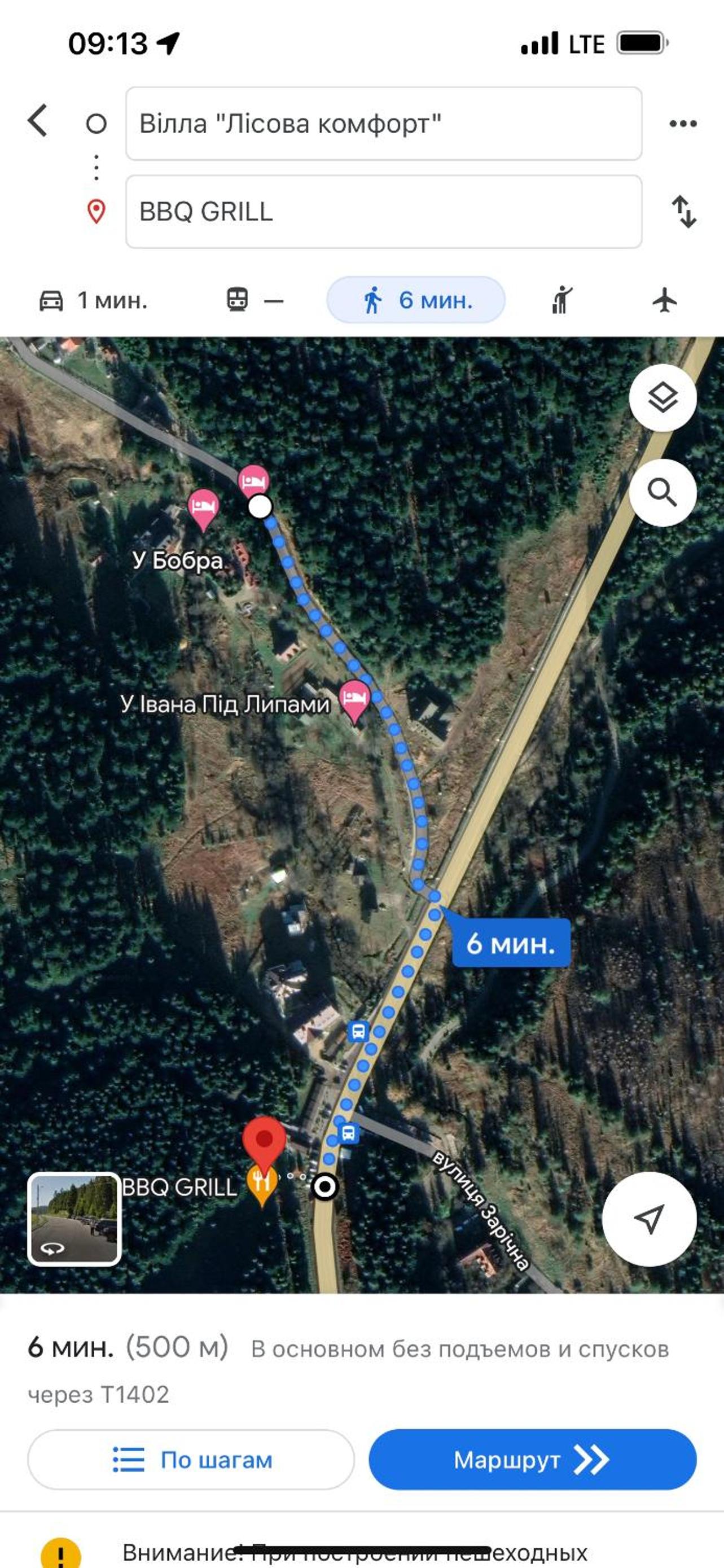Edit the starting point Вілла "Лісова комфорт"

(x=384, y=124)
